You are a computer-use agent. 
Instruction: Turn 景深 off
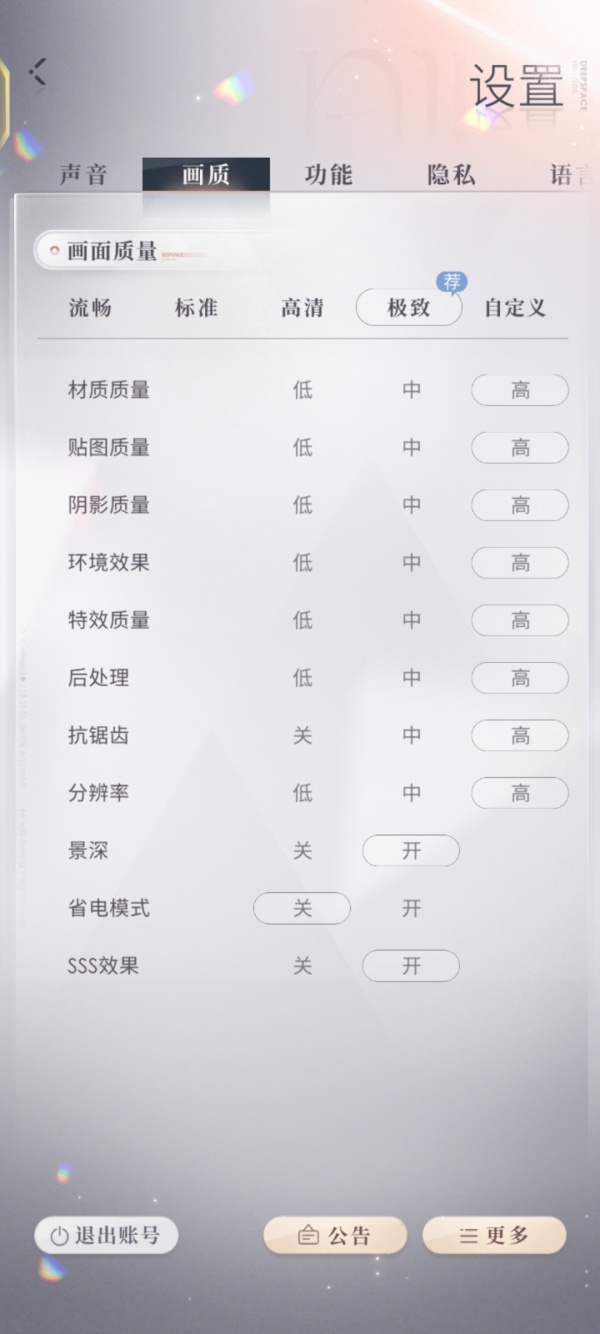pos(303,851)
